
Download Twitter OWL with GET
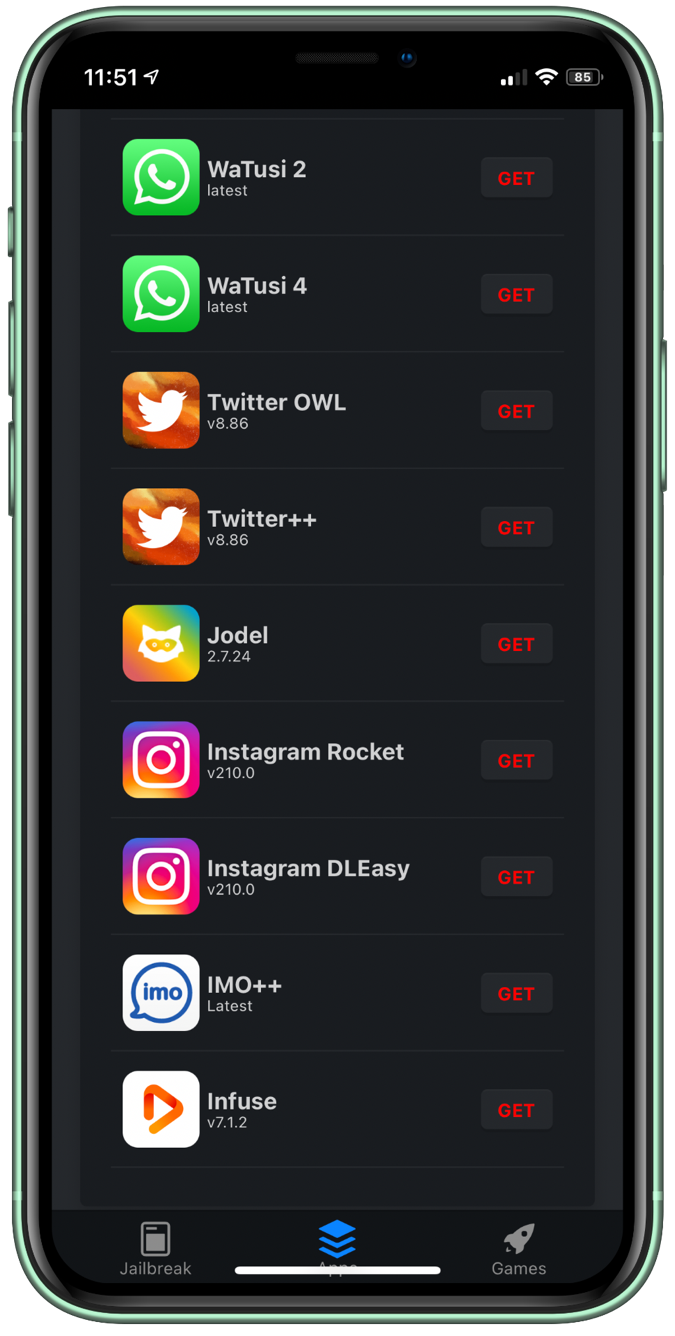pos(516,411)
